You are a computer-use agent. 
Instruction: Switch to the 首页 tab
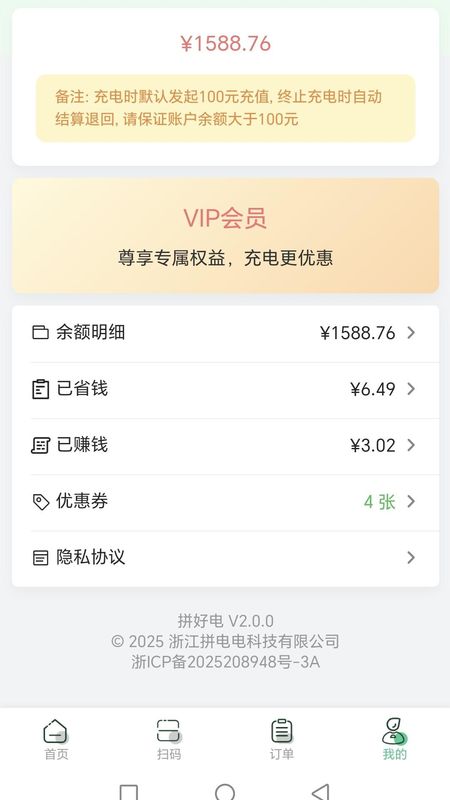[56, 739]
